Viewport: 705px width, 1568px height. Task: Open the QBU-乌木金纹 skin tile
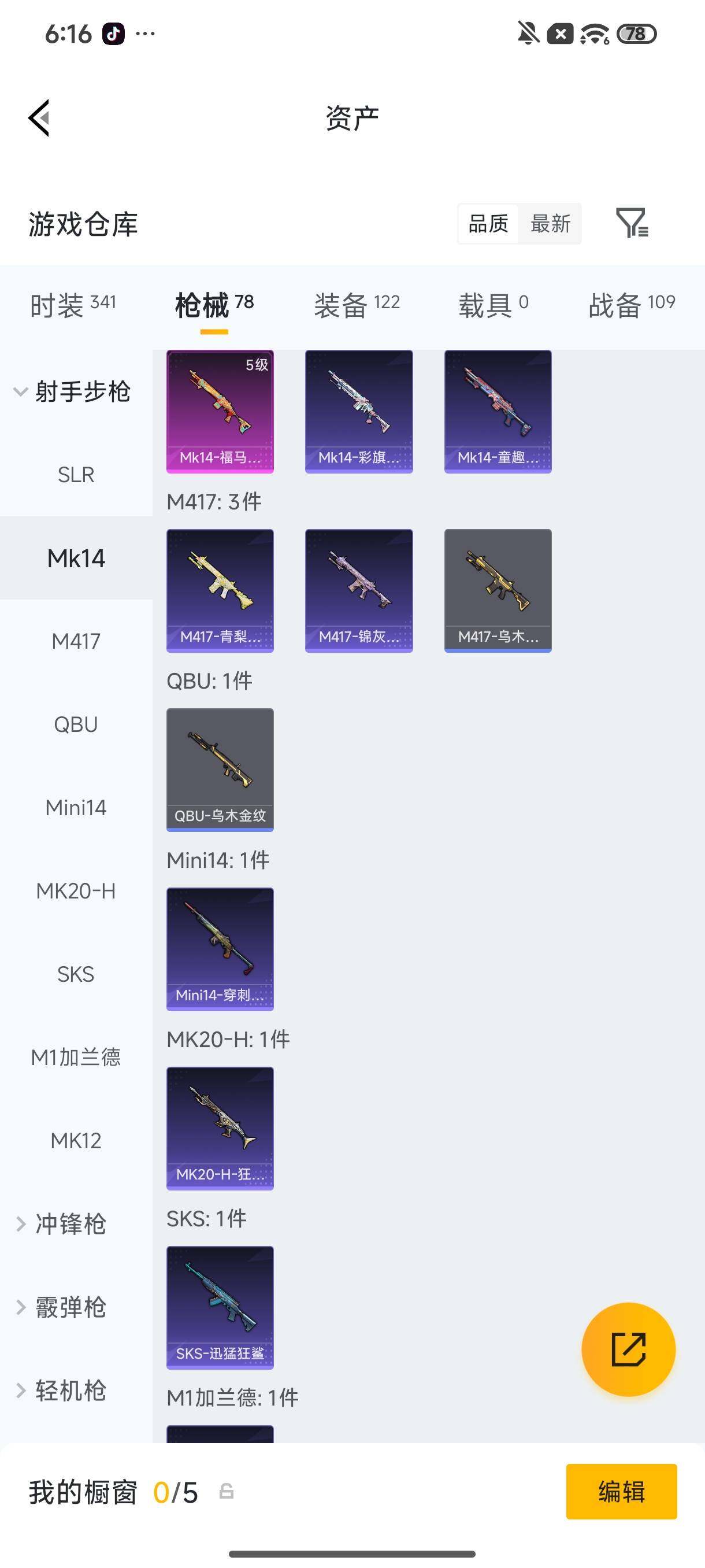[x=220, y=770]
